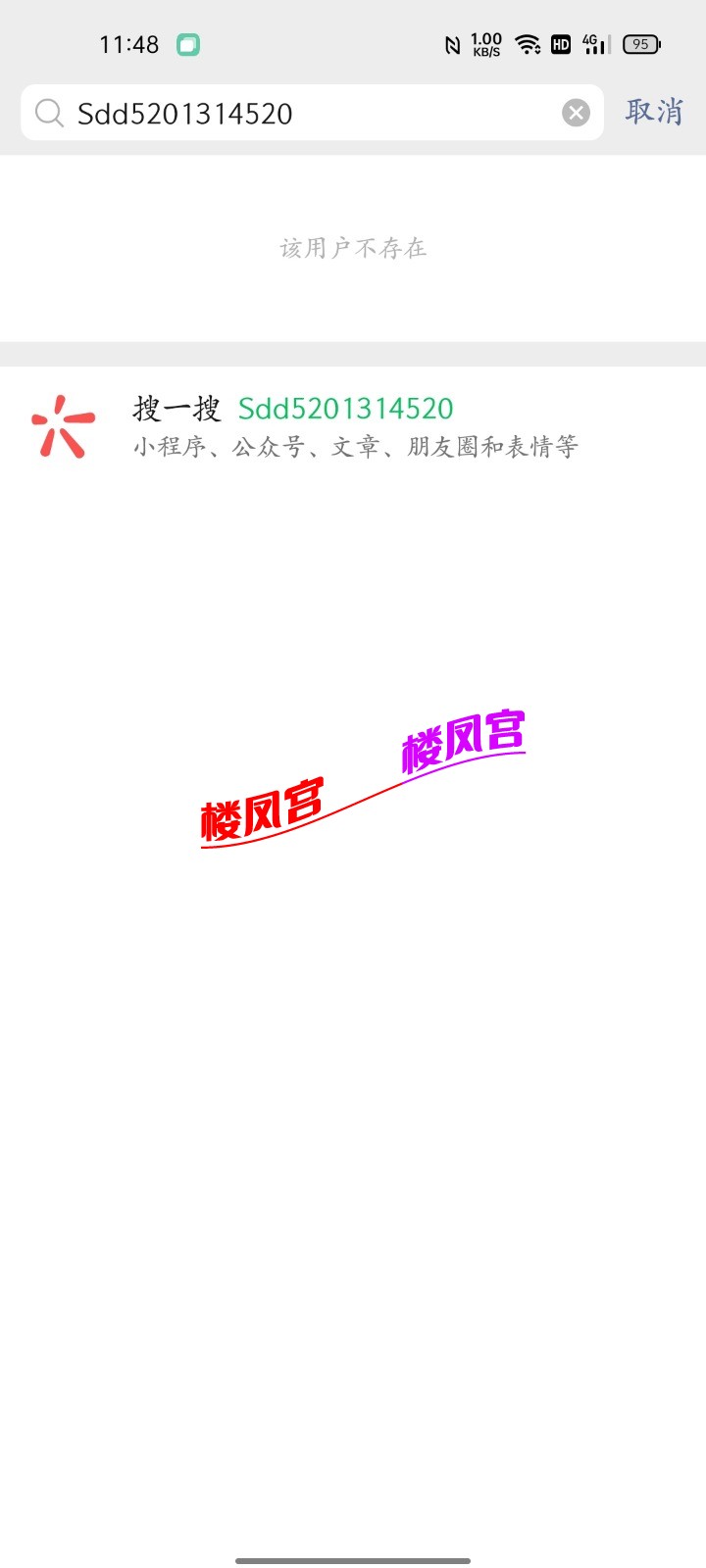Open 搜一搜 results for Sdd5201314520
Viewport: 706px width, 1568px height.
point(353,426)
